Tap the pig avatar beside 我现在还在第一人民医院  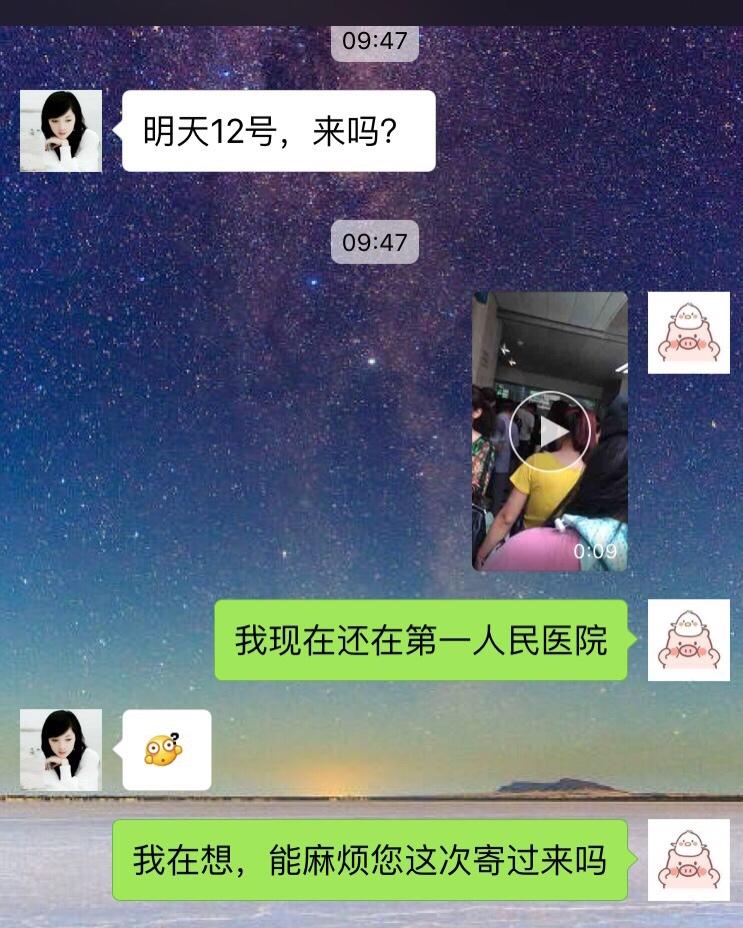coord(688,640)
